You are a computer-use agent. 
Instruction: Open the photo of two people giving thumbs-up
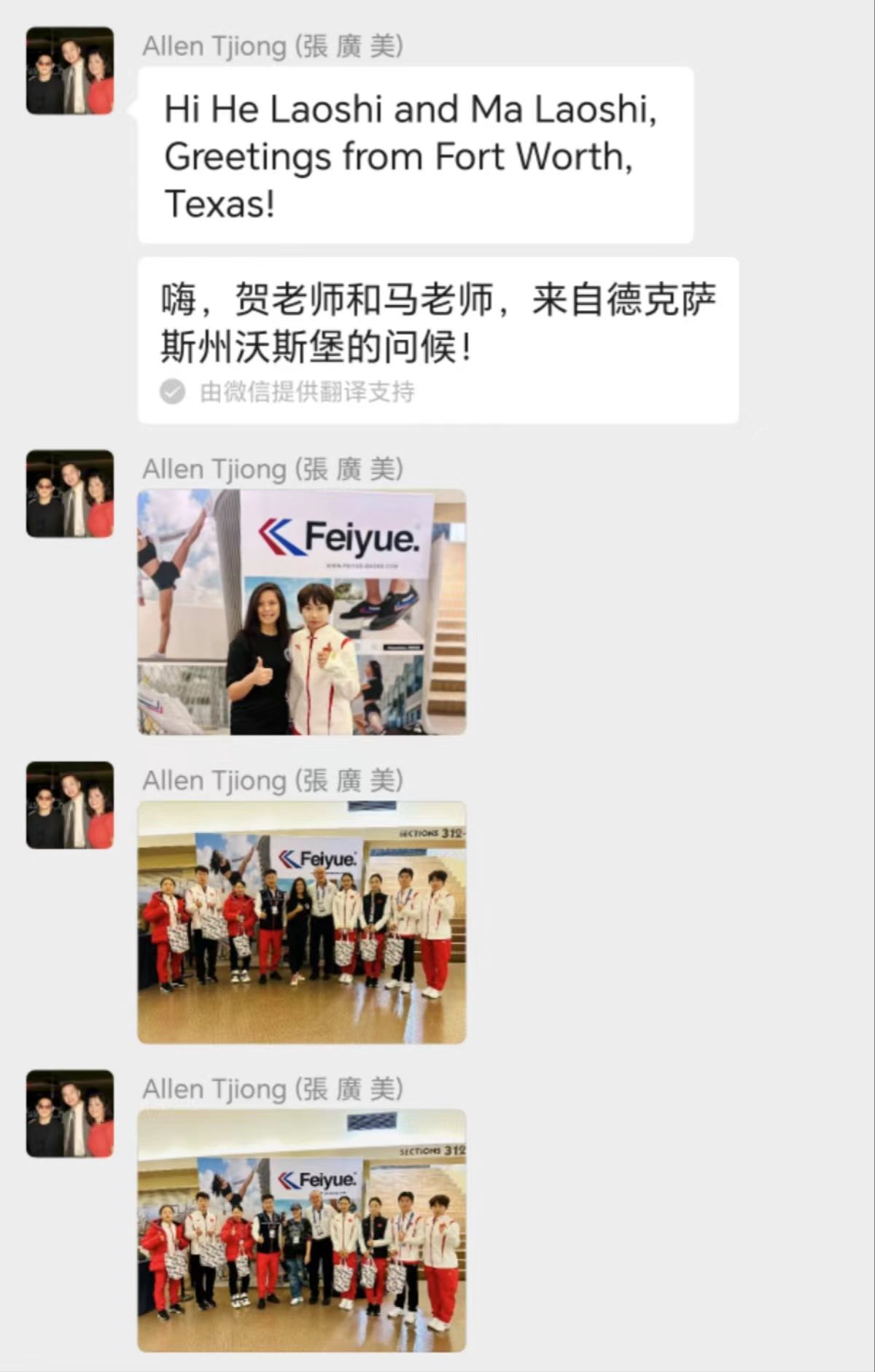[x=301, y=611]
